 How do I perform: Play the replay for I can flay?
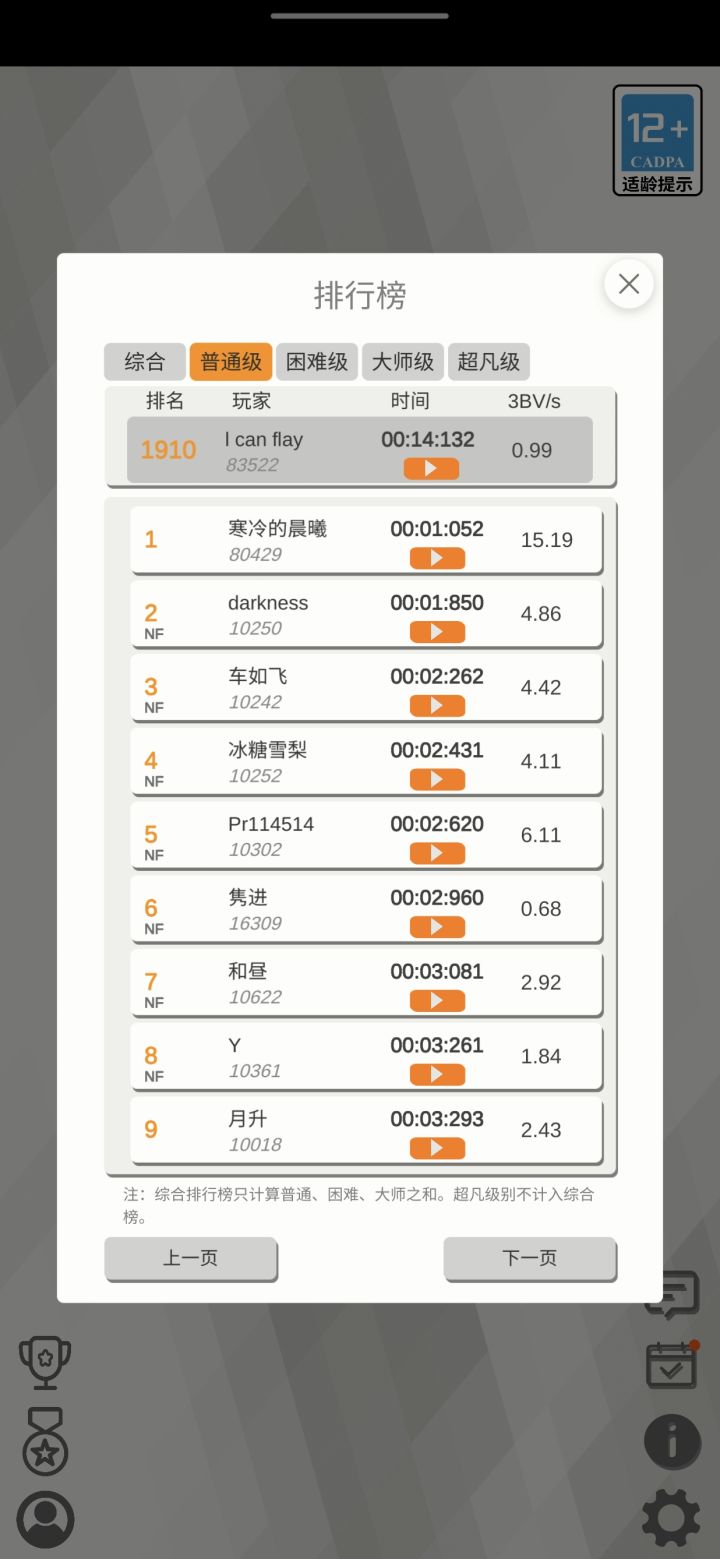click(431, 468)
